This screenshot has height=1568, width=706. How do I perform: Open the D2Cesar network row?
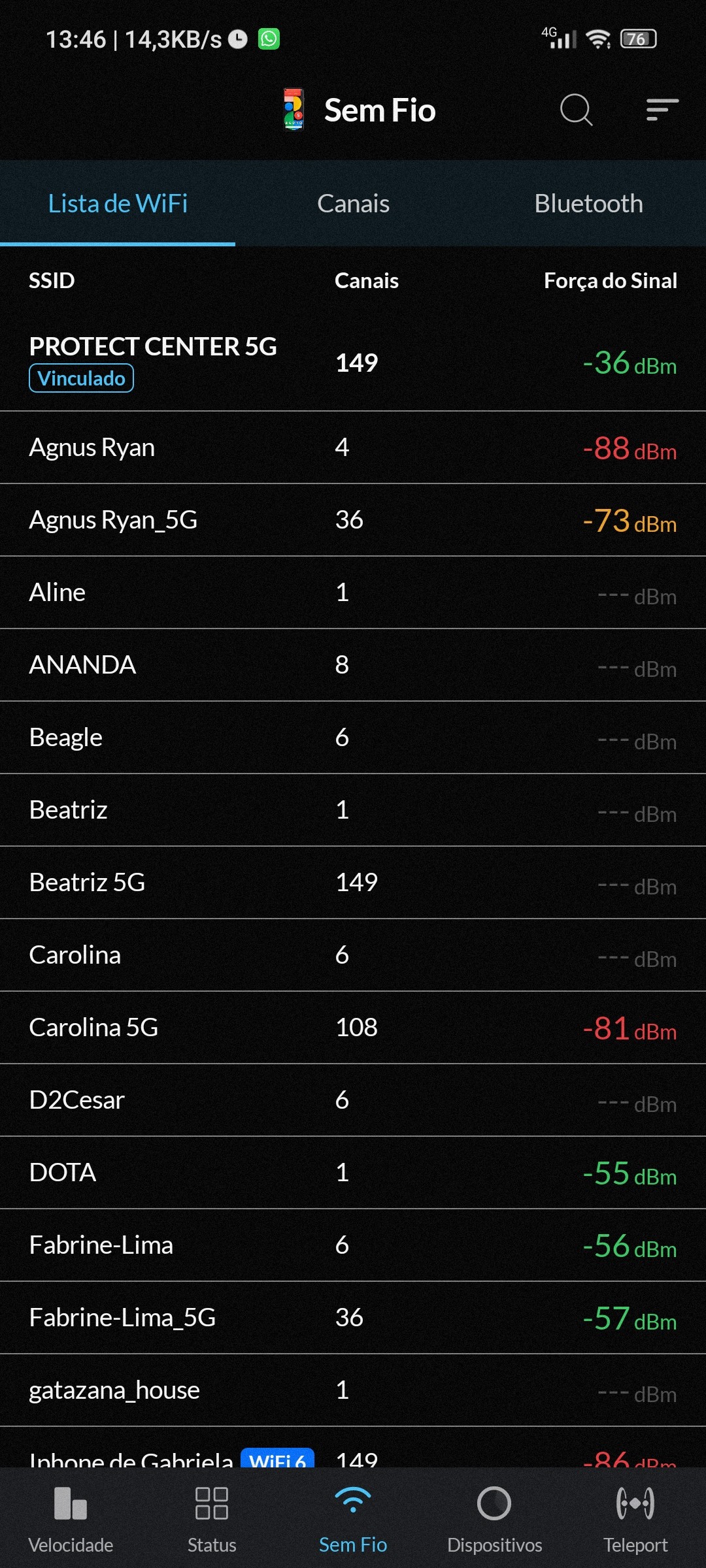click(353, 1100)
